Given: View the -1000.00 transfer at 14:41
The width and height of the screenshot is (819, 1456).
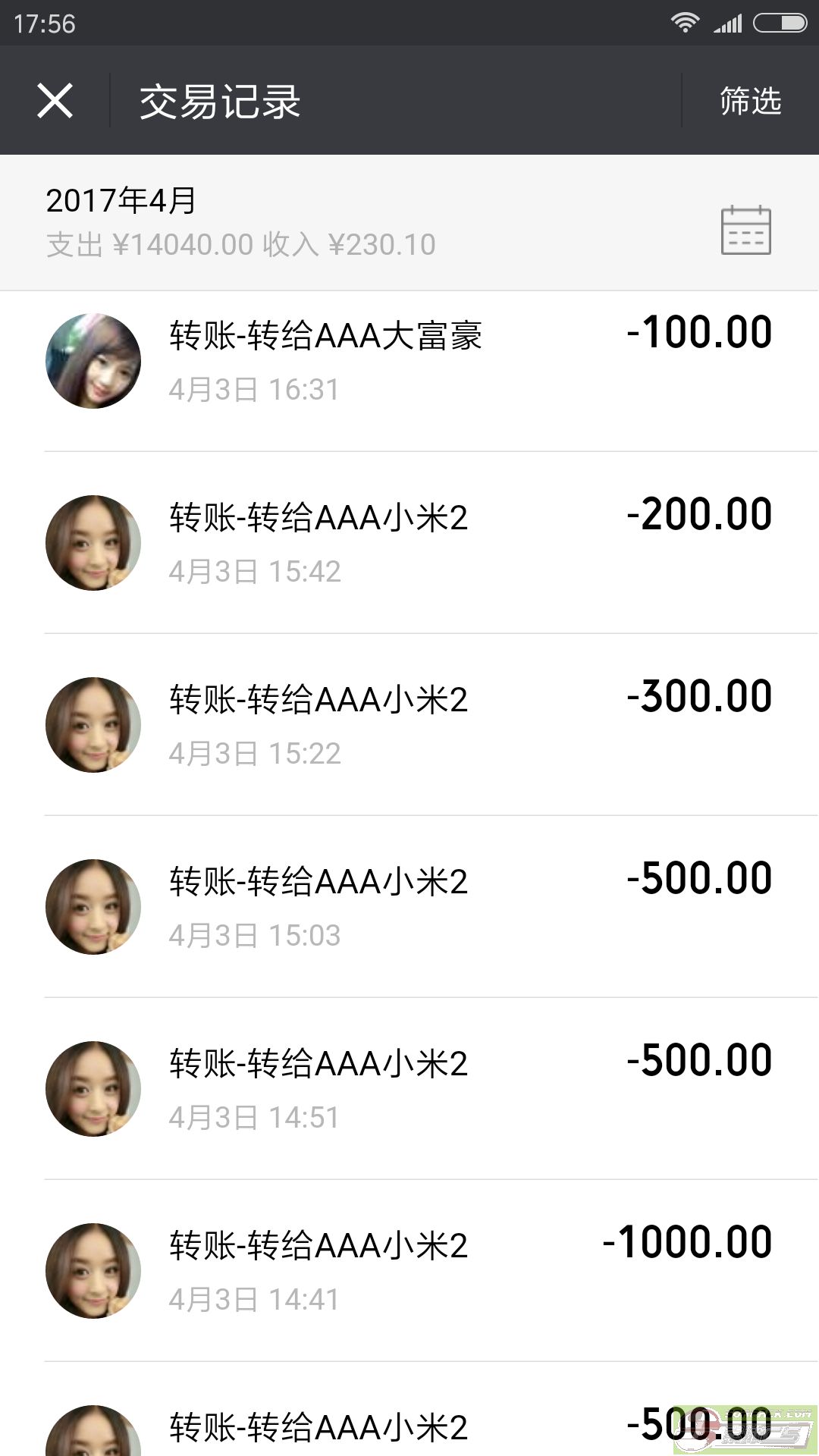Looking at the screenshot, I should pos(409,1271).
